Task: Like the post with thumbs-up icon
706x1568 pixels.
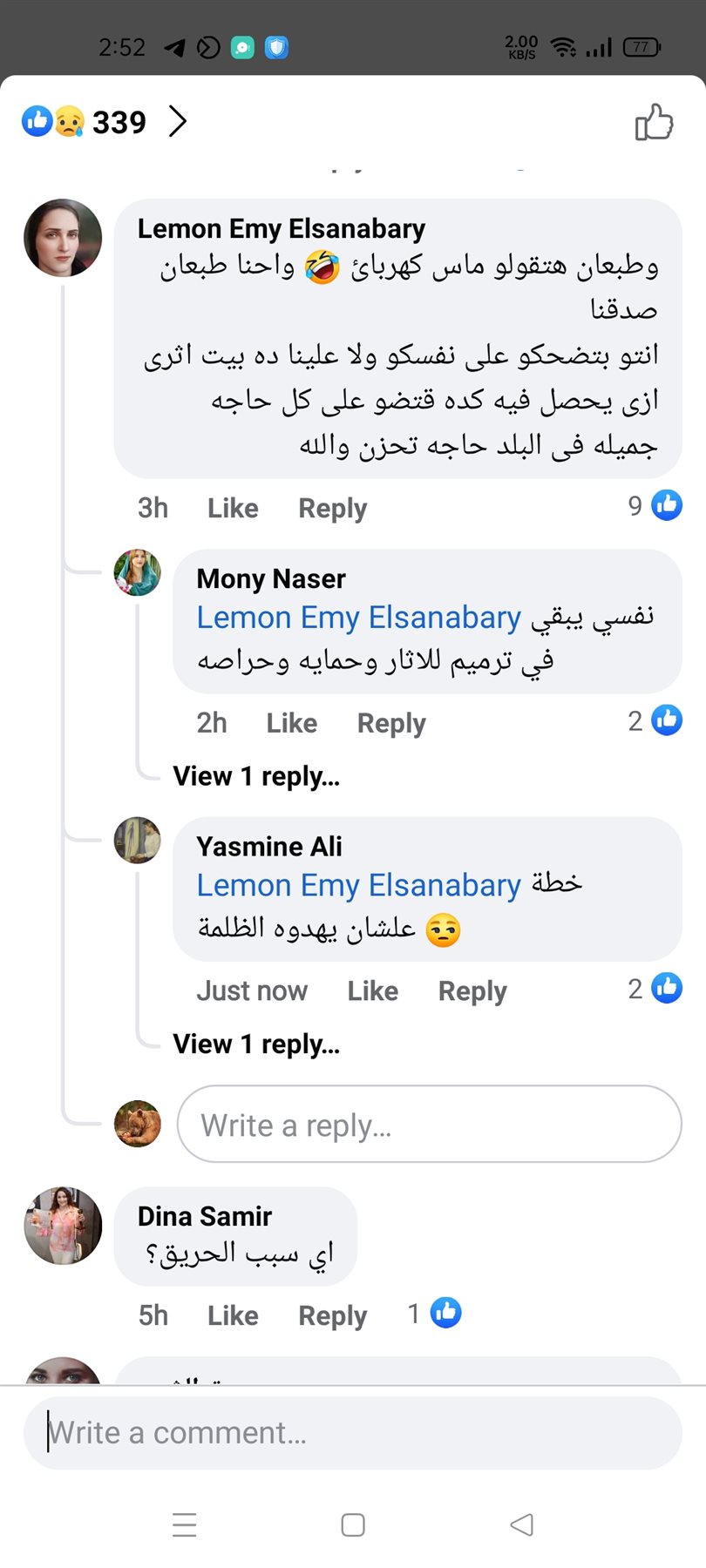Action: pos(654,122)
